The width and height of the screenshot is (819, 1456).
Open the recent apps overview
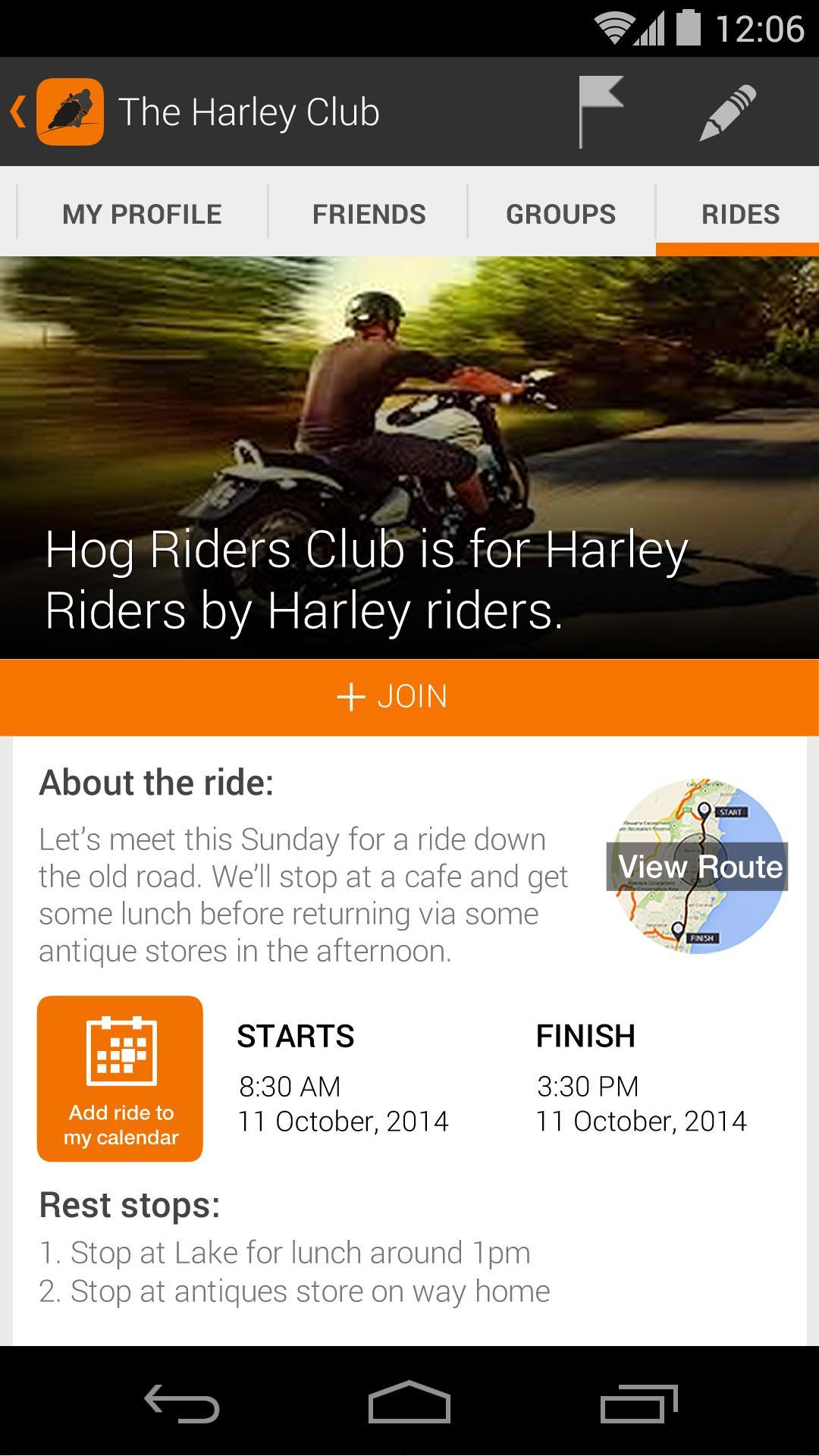tap(638, 1403)
